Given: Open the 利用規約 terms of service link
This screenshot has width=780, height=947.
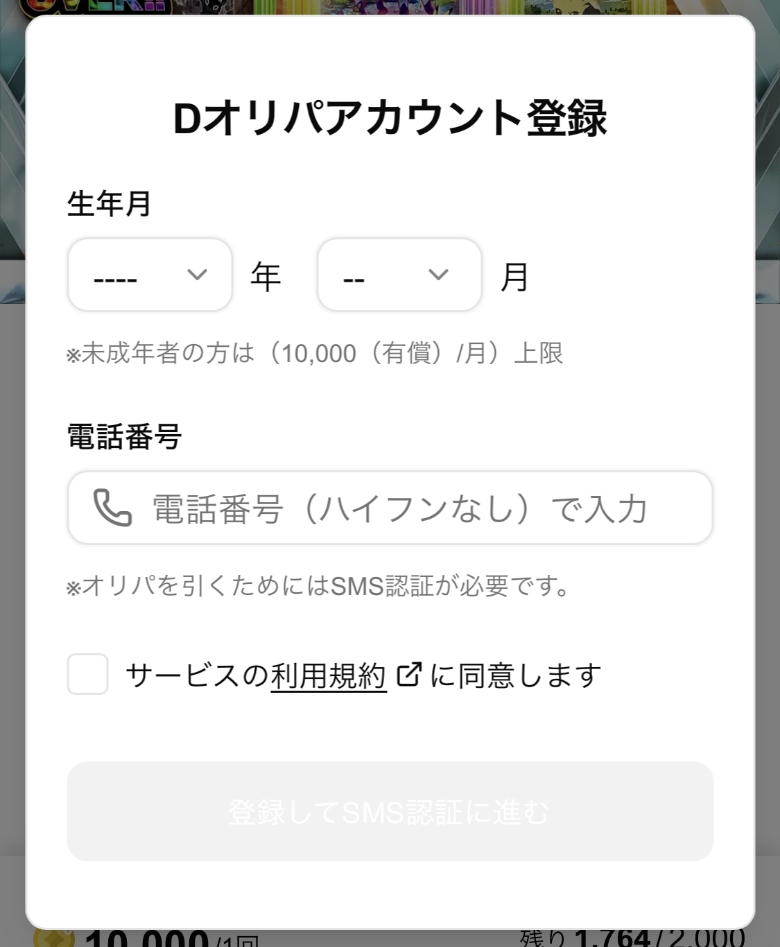Looking at the screenshot, I should click(329, 676).
